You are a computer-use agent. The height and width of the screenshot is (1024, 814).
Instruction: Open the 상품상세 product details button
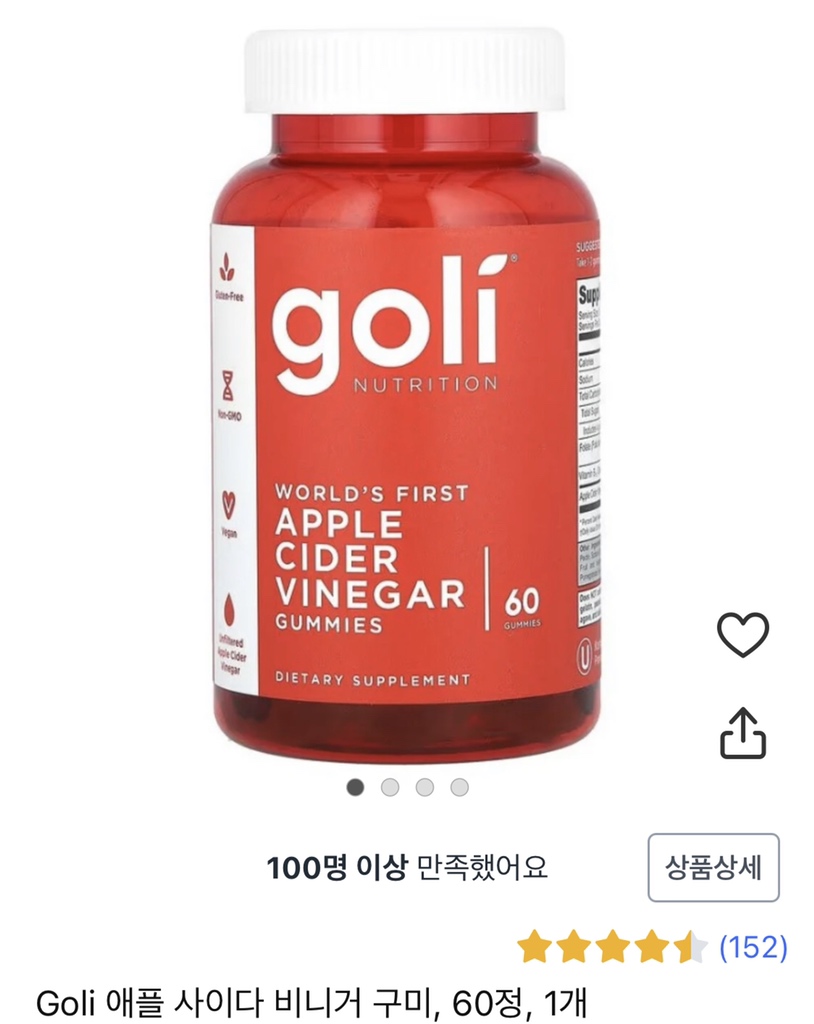pos(713,867)
